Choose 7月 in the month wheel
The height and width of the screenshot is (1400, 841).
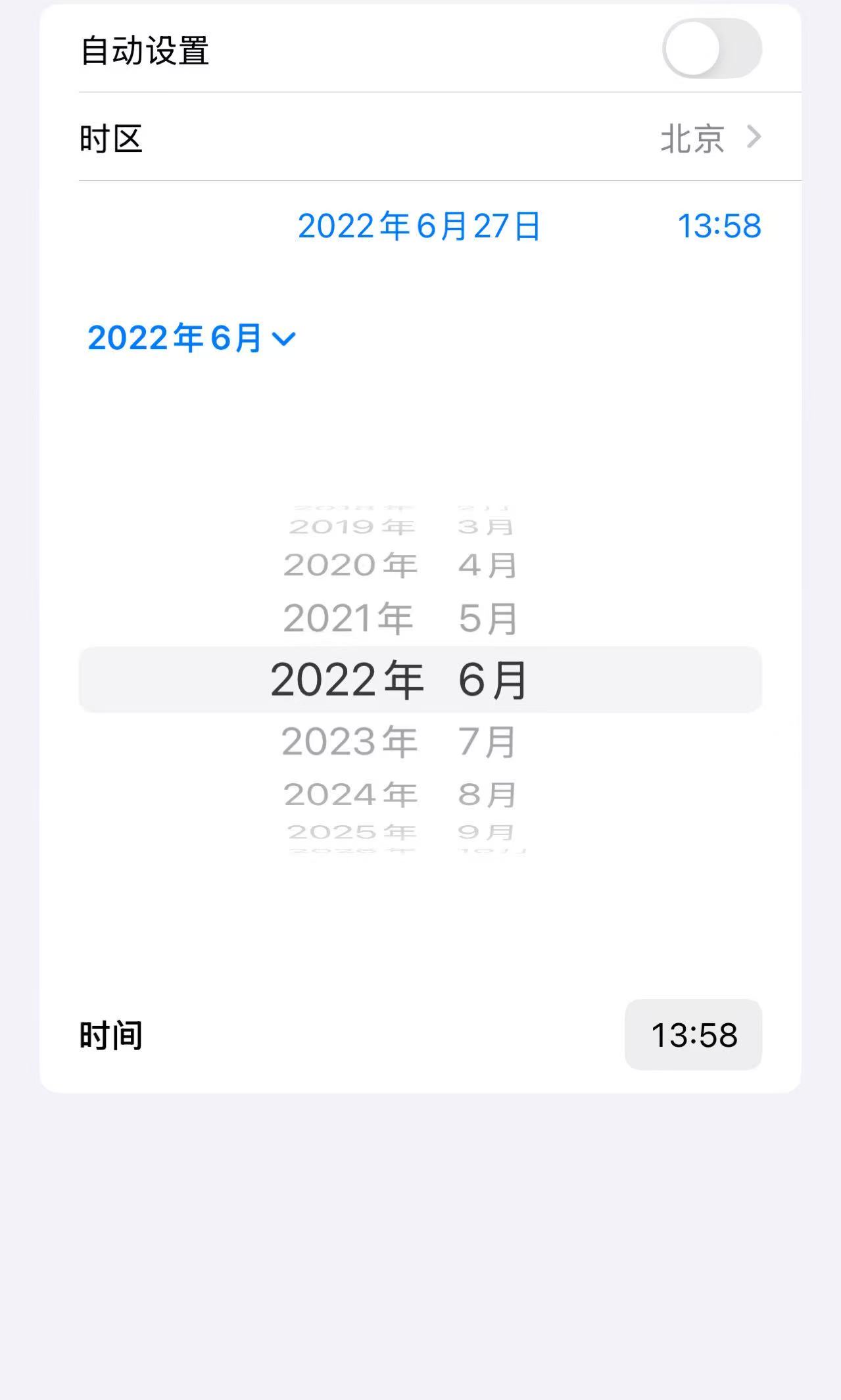(x=487, y=740)
